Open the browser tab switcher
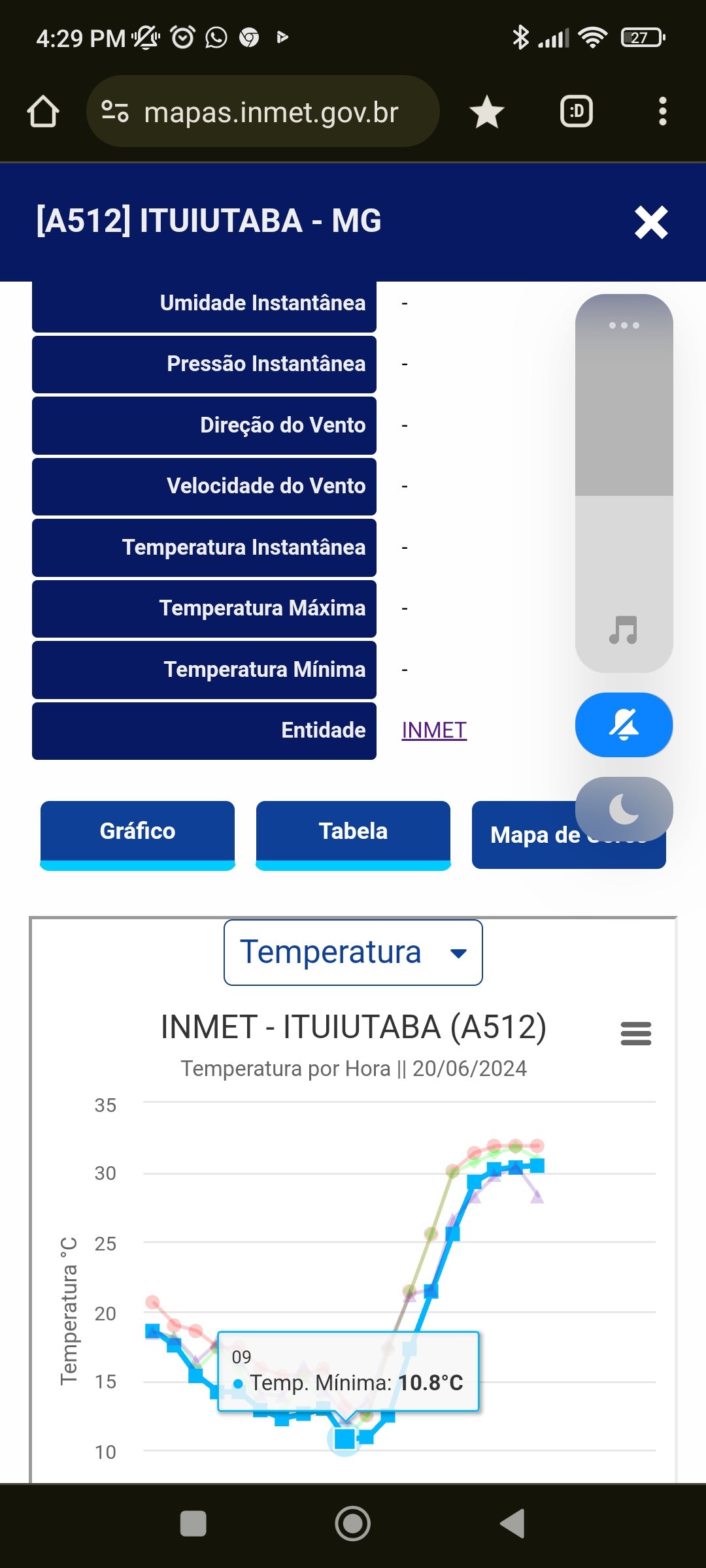 point(577,112)
